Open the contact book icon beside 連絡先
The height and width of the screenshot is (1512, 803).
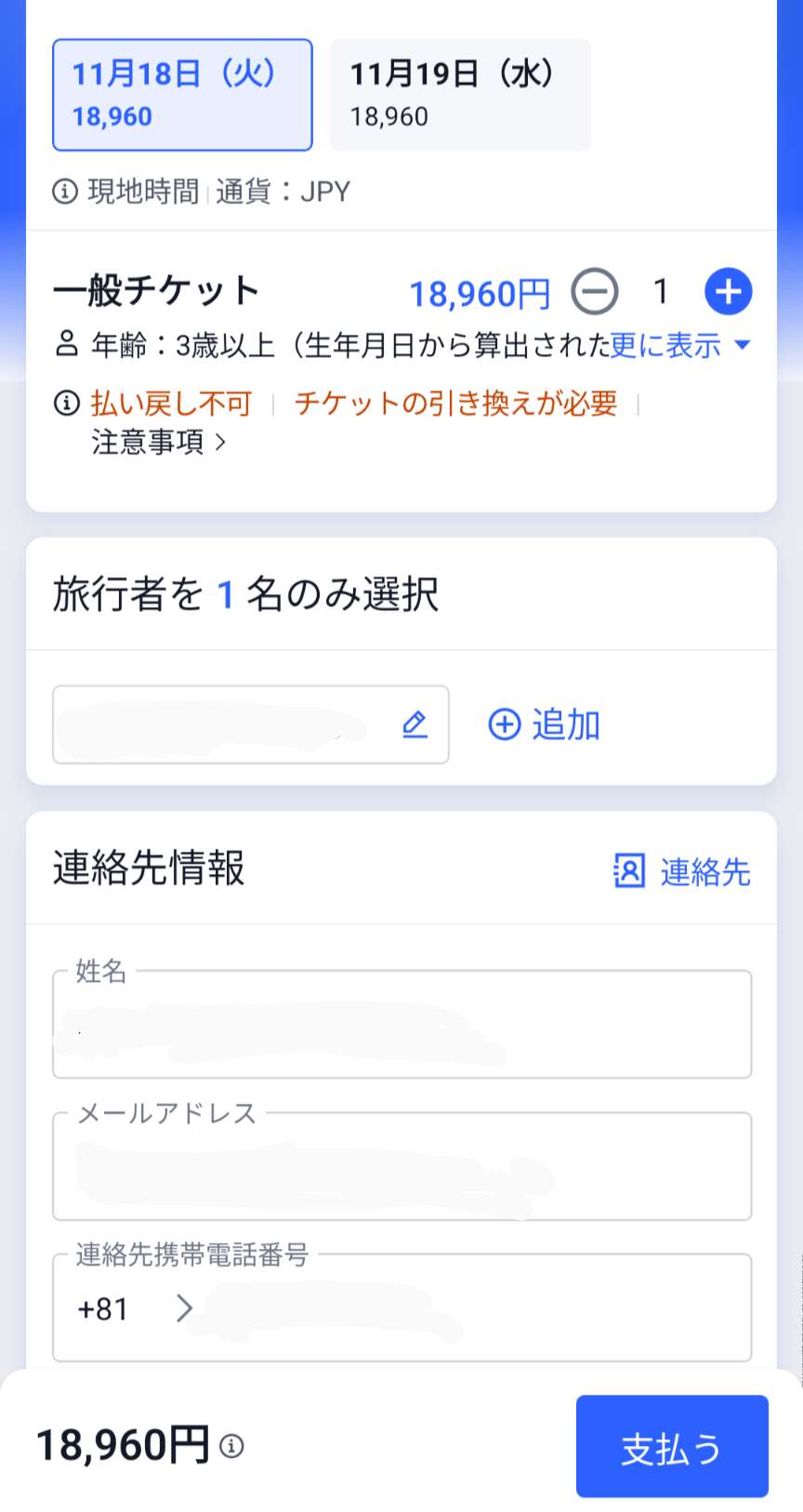coord(627,872)
